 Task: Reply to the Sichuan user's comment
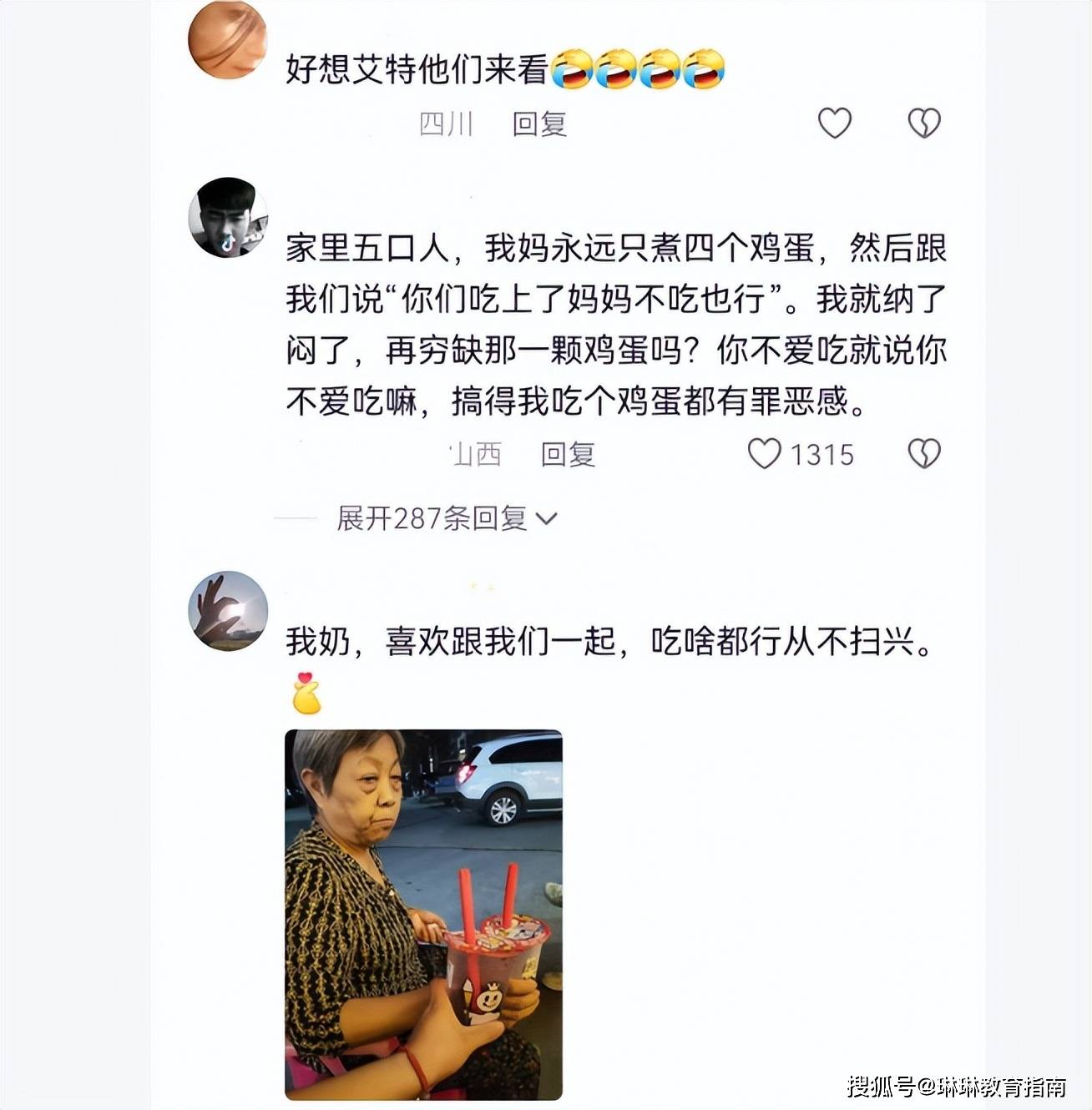point(539,124)
